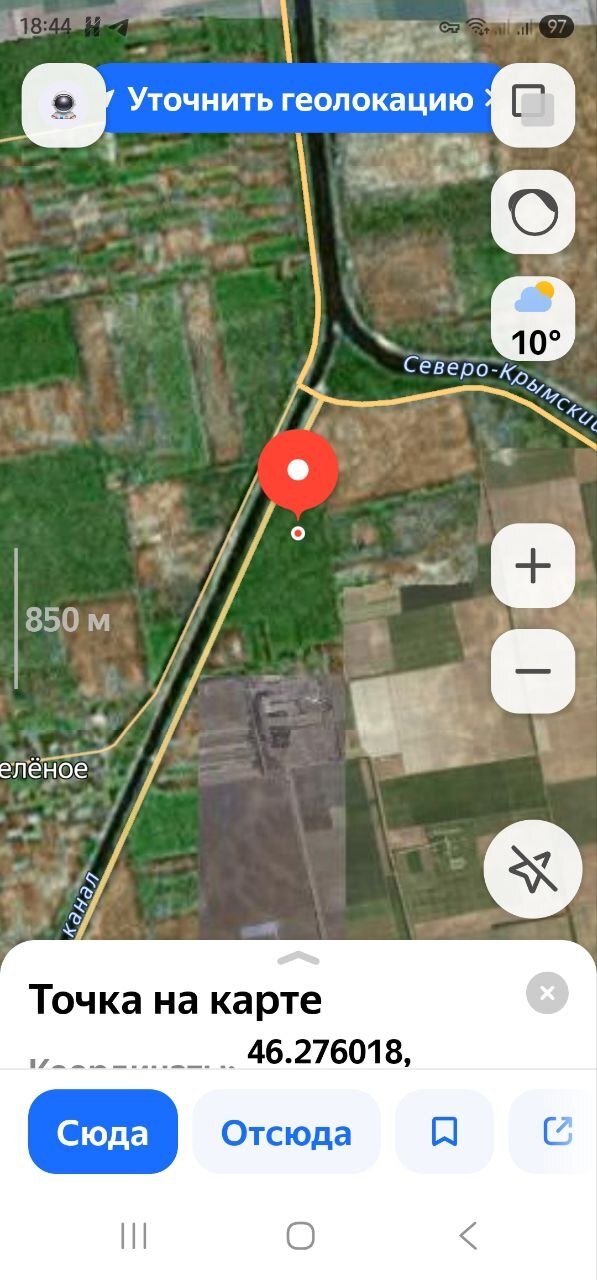
Task: Tap 'Отсюда' to start a route here
Action: click(x=286, y=1132)
